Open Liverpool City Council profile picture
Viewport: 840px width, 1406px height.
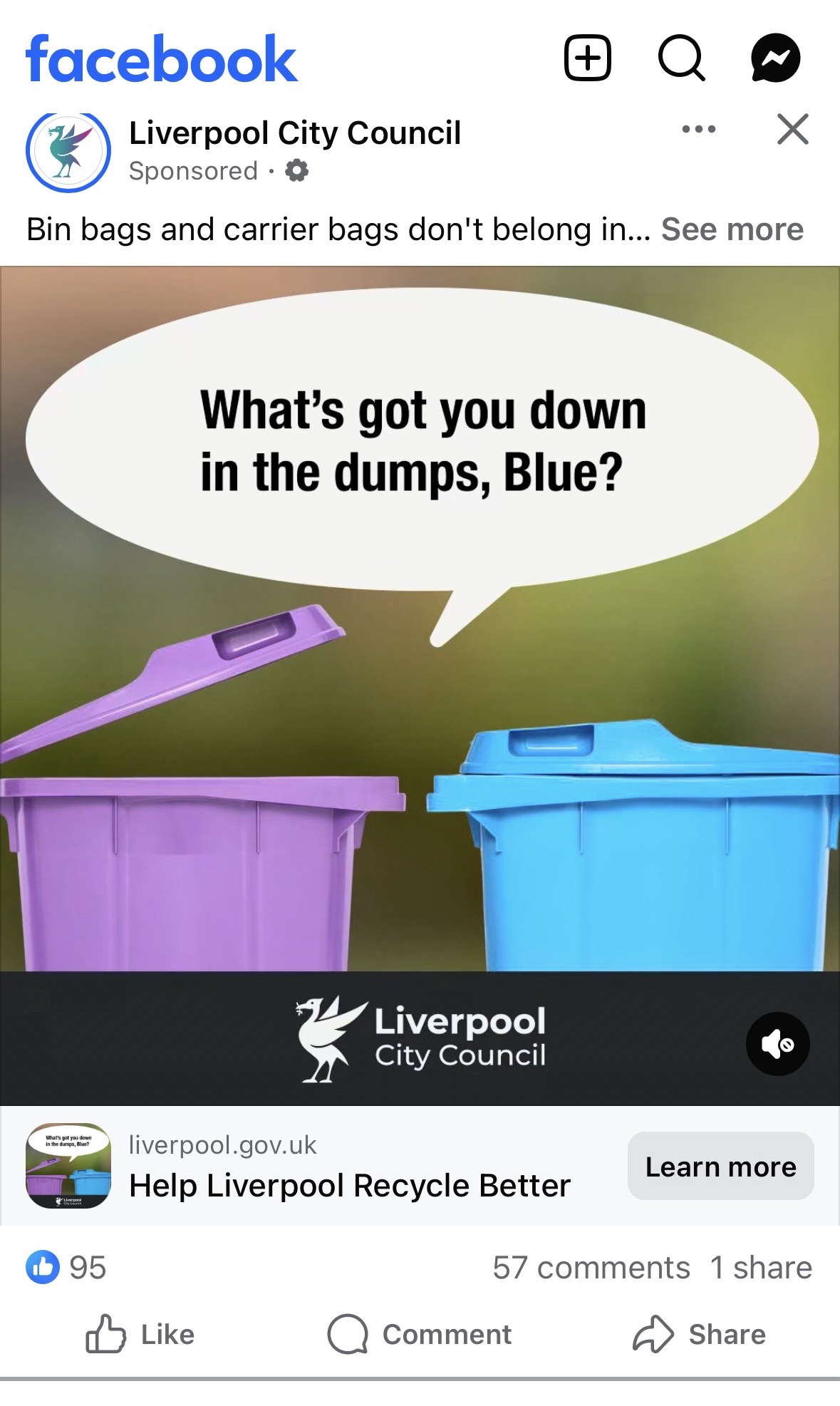(68, 150)
